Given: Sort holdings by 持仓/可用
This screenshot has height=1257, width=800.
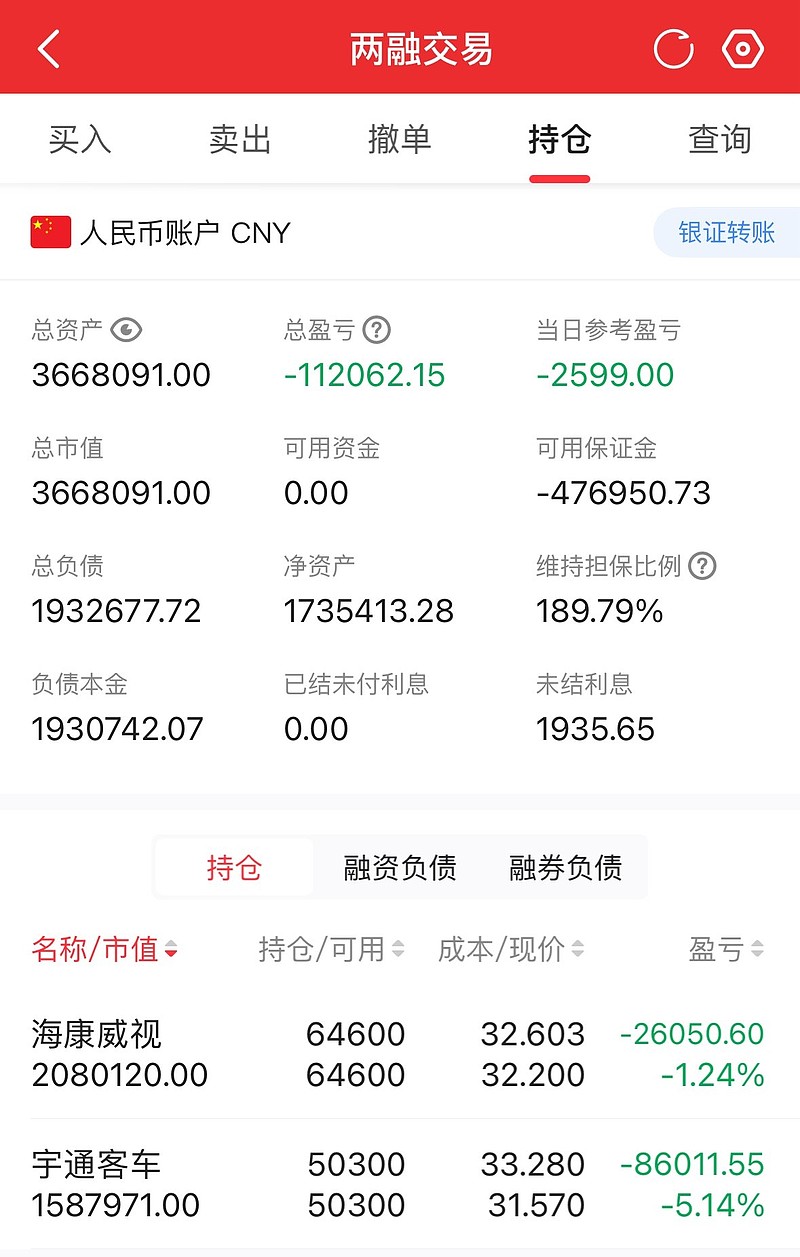Looking at the screenshot, I should [x=331, y=949].
